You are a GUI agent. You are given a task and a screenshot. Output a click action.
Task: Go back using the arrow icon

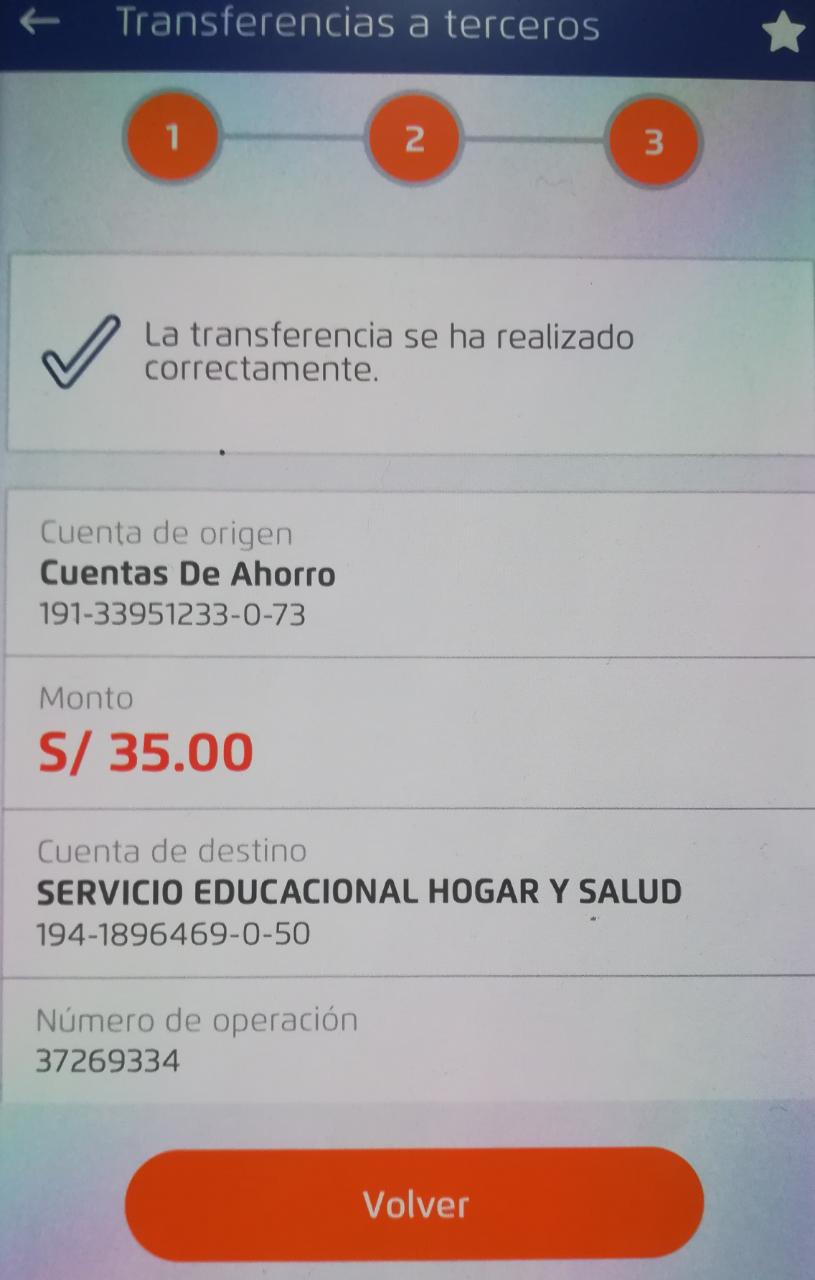coord(40,22)
